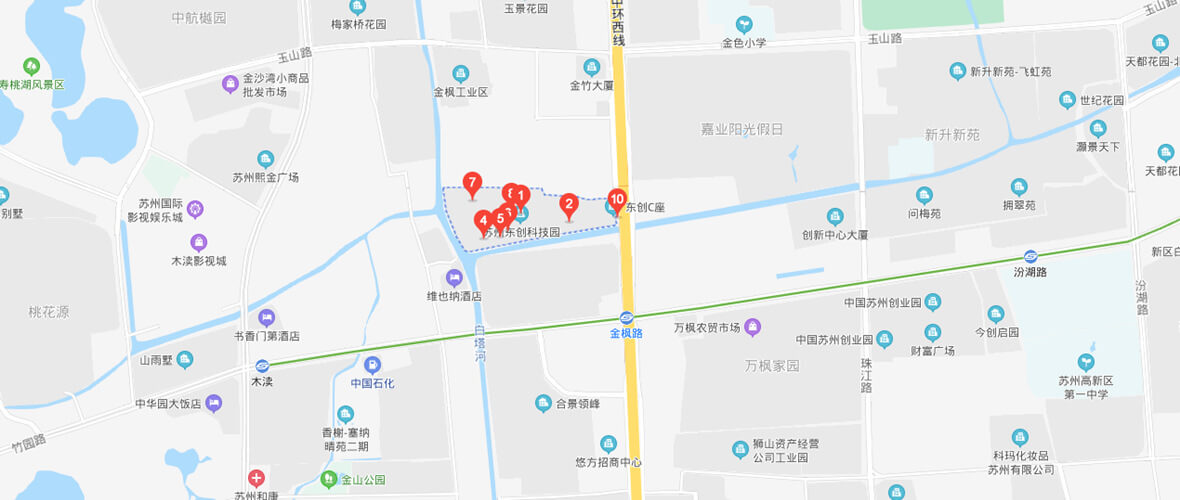This screenshot has height=500, width=1180.
Task: Open the red pin numbered 10
Action: [616, 200]
